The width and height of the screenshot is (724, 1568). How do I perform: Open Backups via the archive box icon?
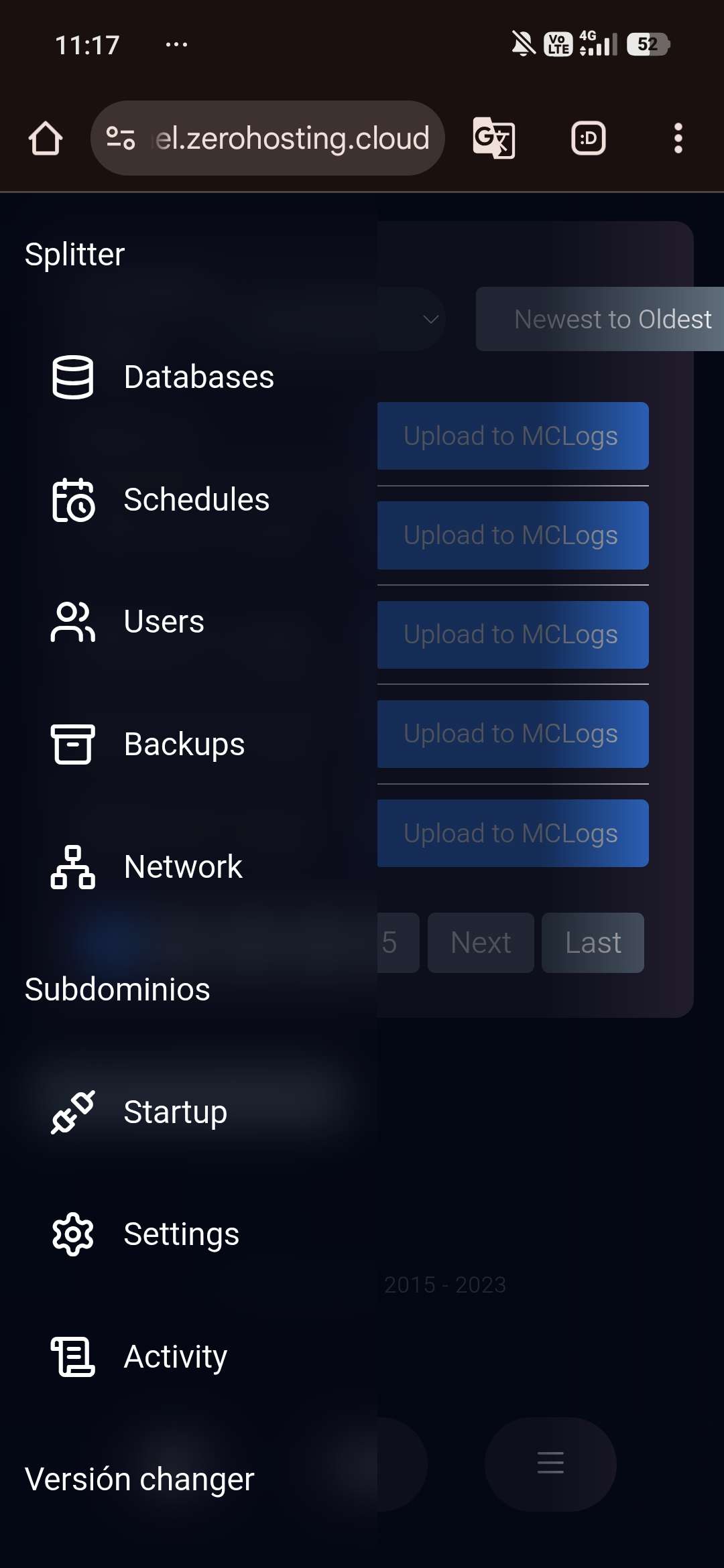pos(72,744)
